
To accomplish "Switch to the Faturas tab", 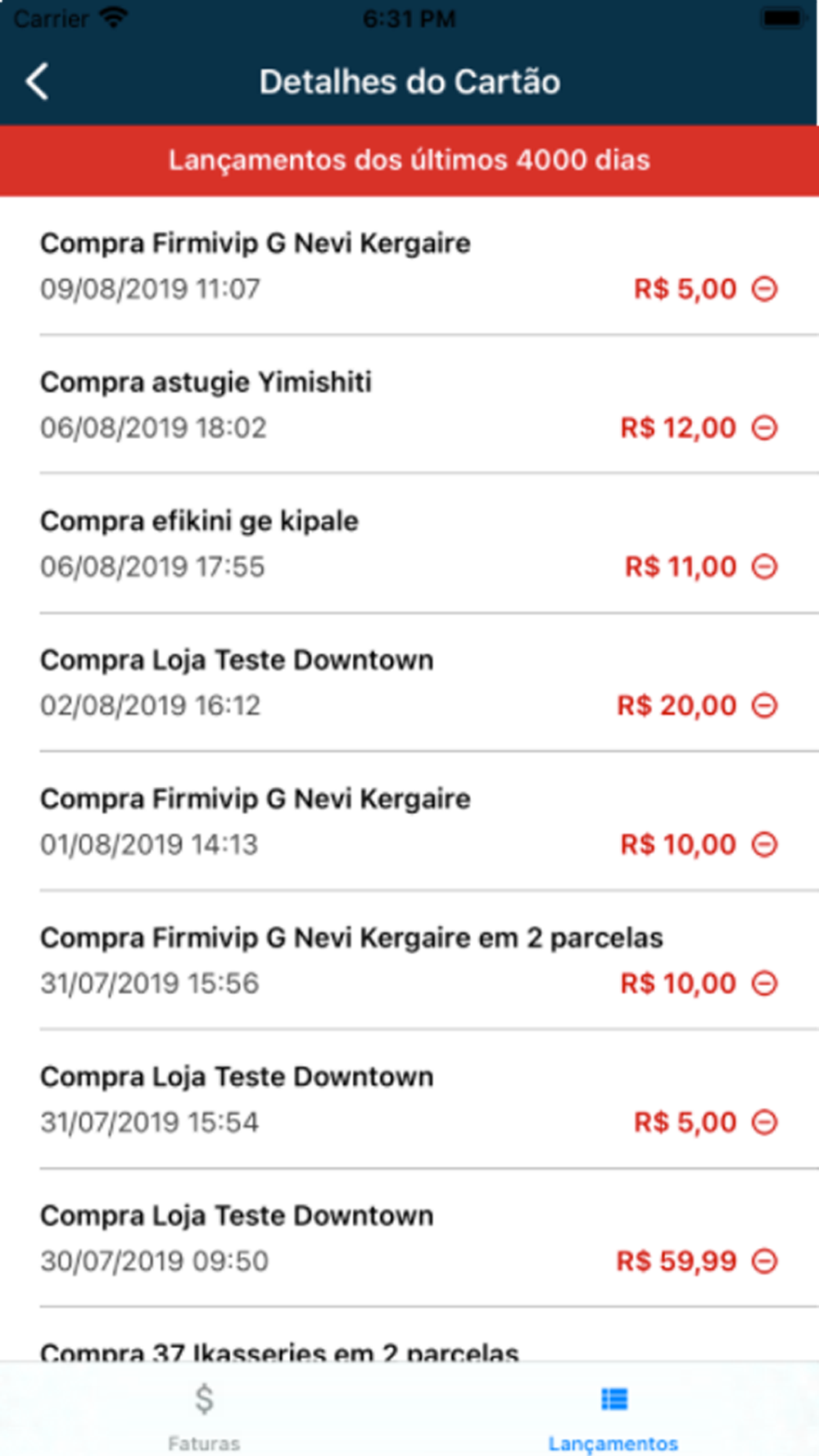I will click(204, 1410).
